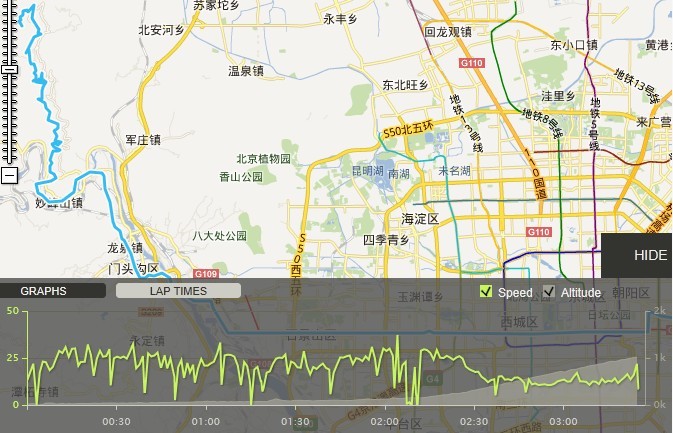The width and height of the screenshot is (673, 433).
Task: Switch to the GRAPHS tab
Action: 52,291
